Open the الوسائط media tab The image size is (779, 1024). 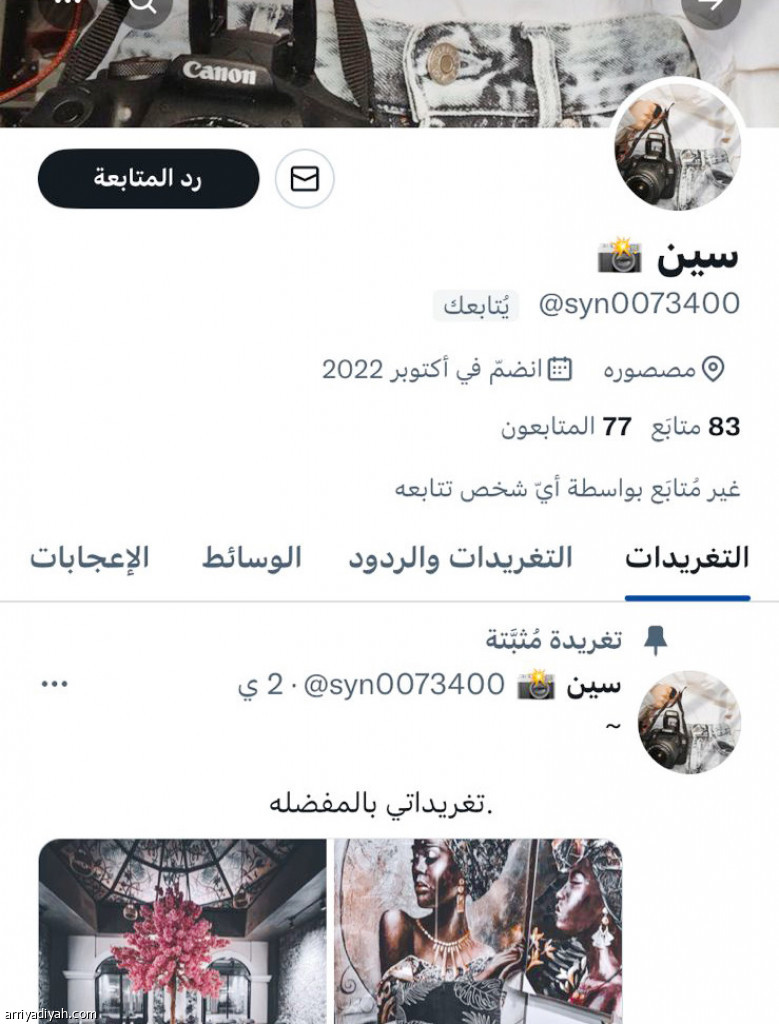click(x=251, y=558)
